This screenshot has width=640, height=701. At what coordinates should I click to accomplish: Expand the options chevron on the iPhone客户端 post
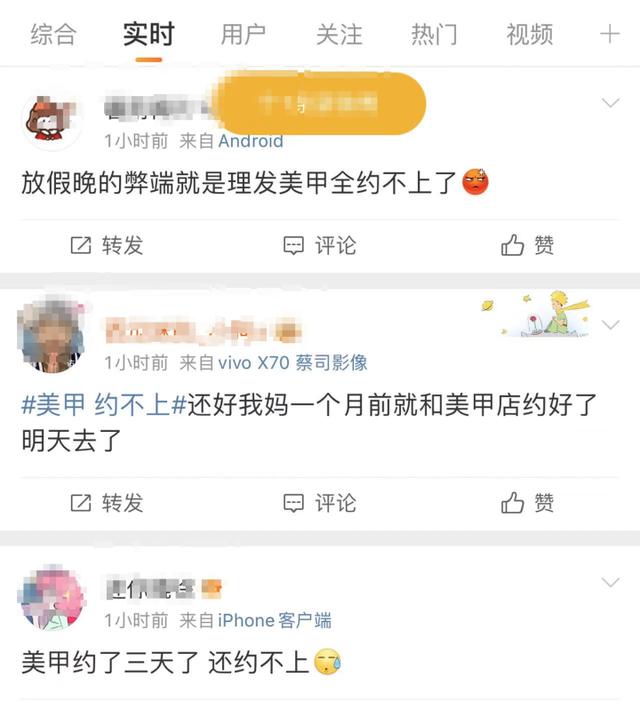[x=610, y=582]
